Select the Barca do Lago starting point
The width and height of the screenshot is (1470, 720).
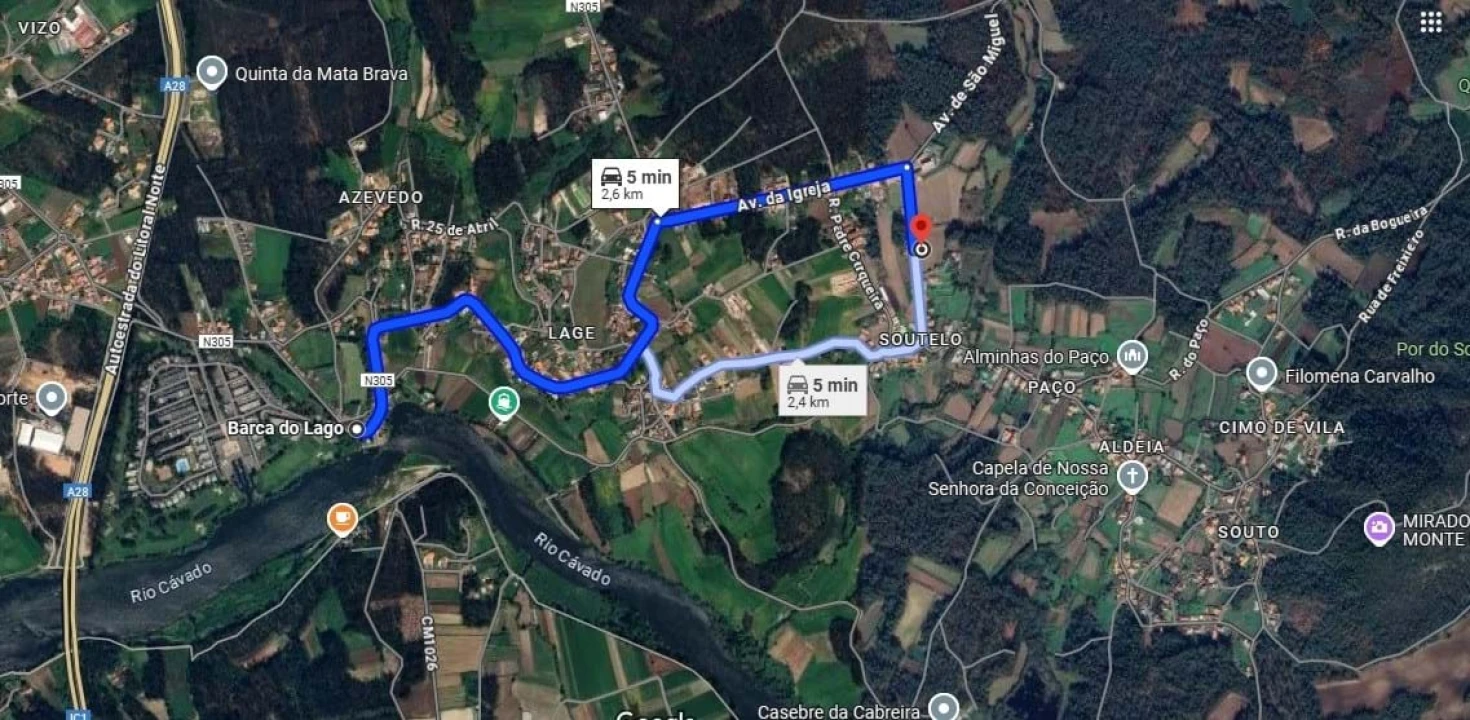[358, 429]
